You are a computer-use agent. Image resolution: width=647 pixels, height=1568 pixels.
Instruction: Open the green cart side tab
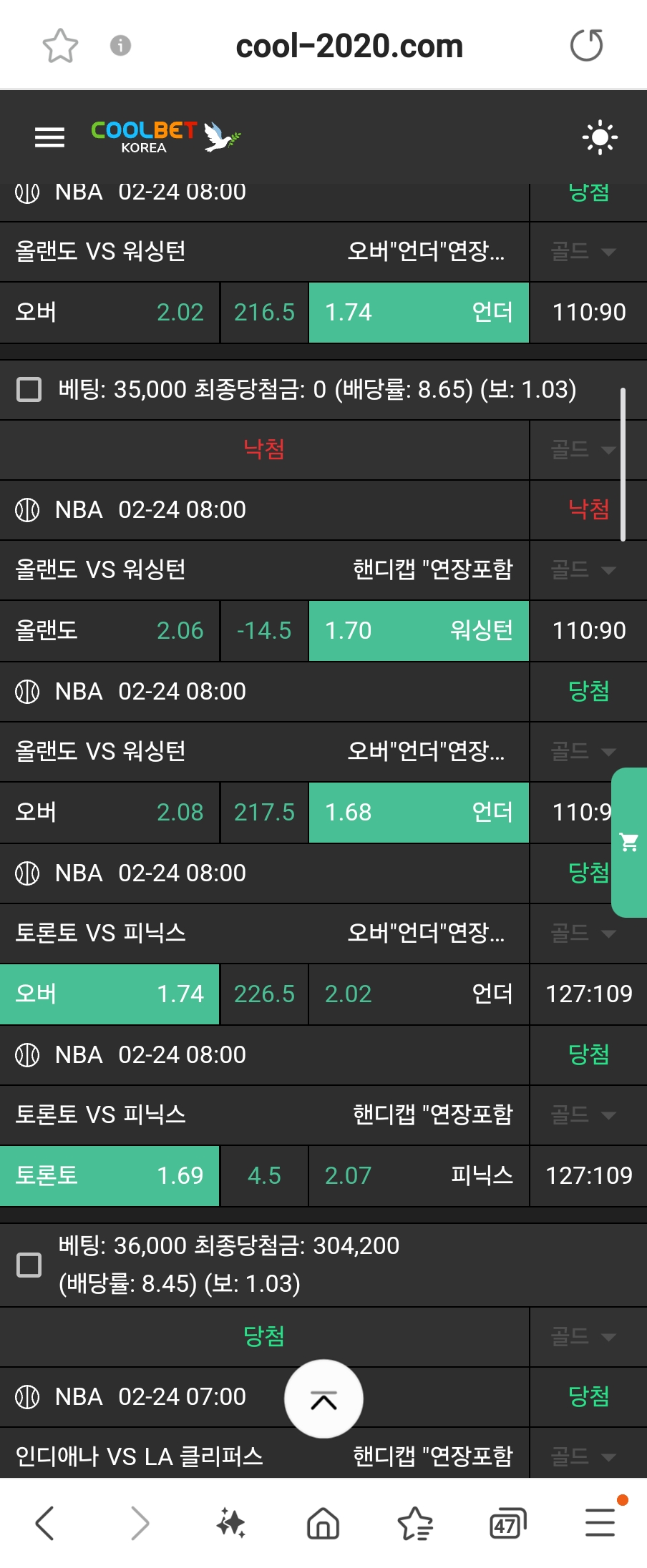(x=629, y=842)
